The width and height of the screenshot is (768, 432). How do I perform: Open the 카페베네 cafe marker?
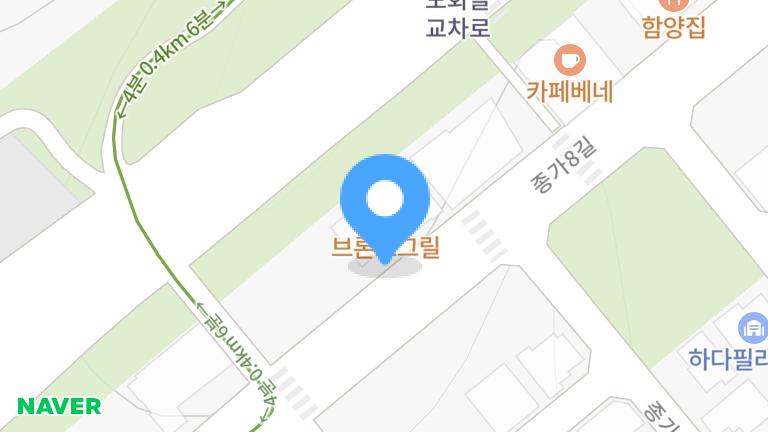pyautogui.click(x=570, y=60)
